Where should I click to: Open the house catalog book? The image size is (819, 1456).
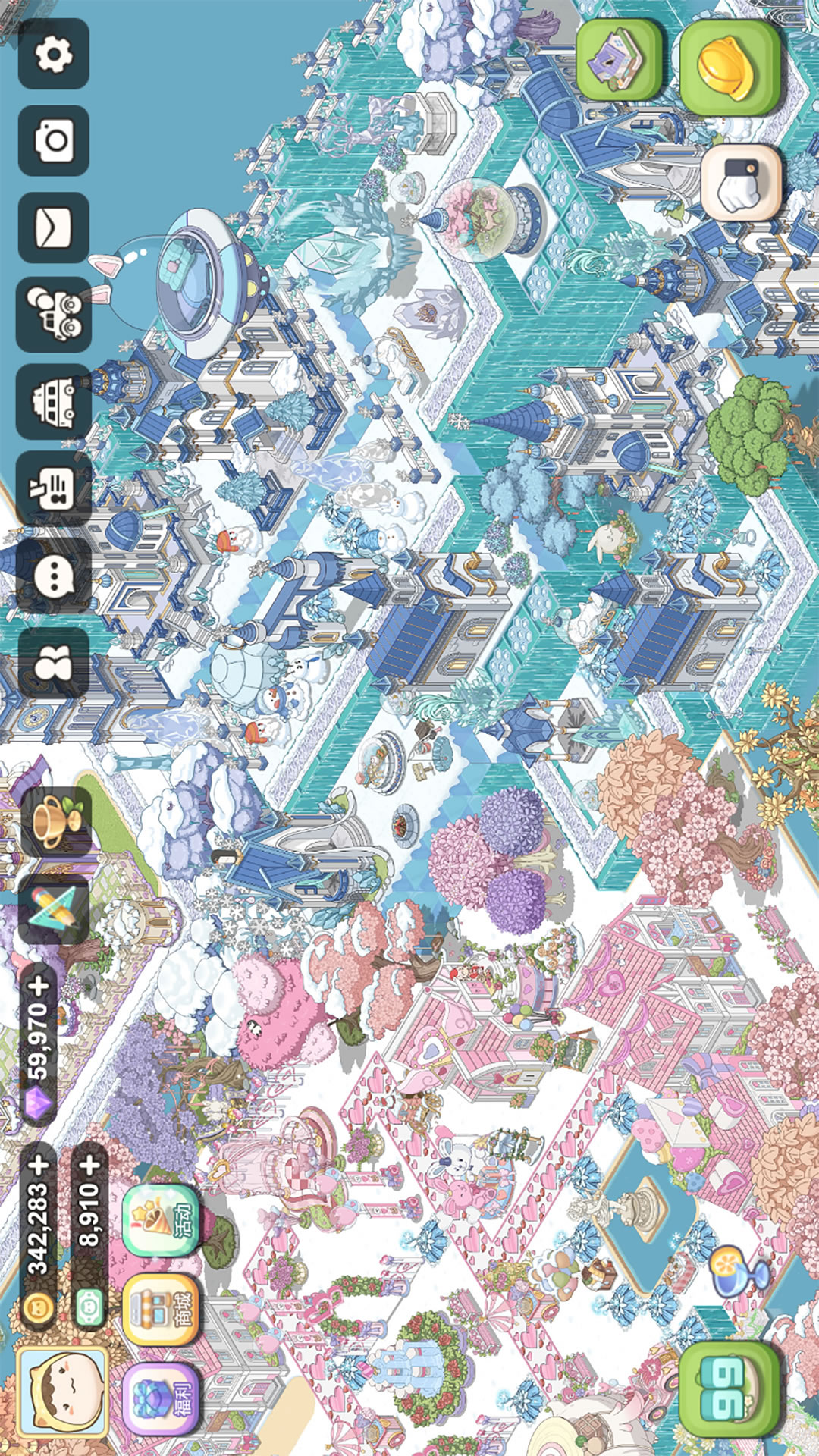[x=618, y=59]
